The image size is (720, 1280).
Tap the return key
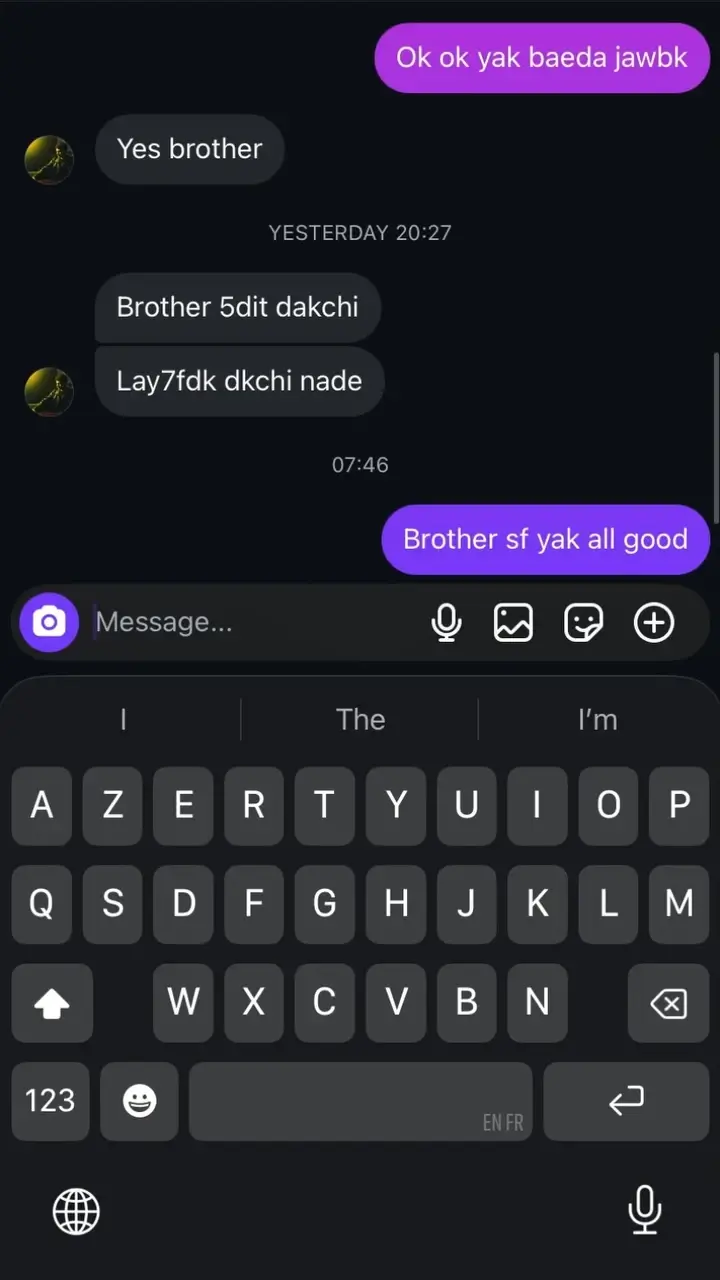[626, 1101]
